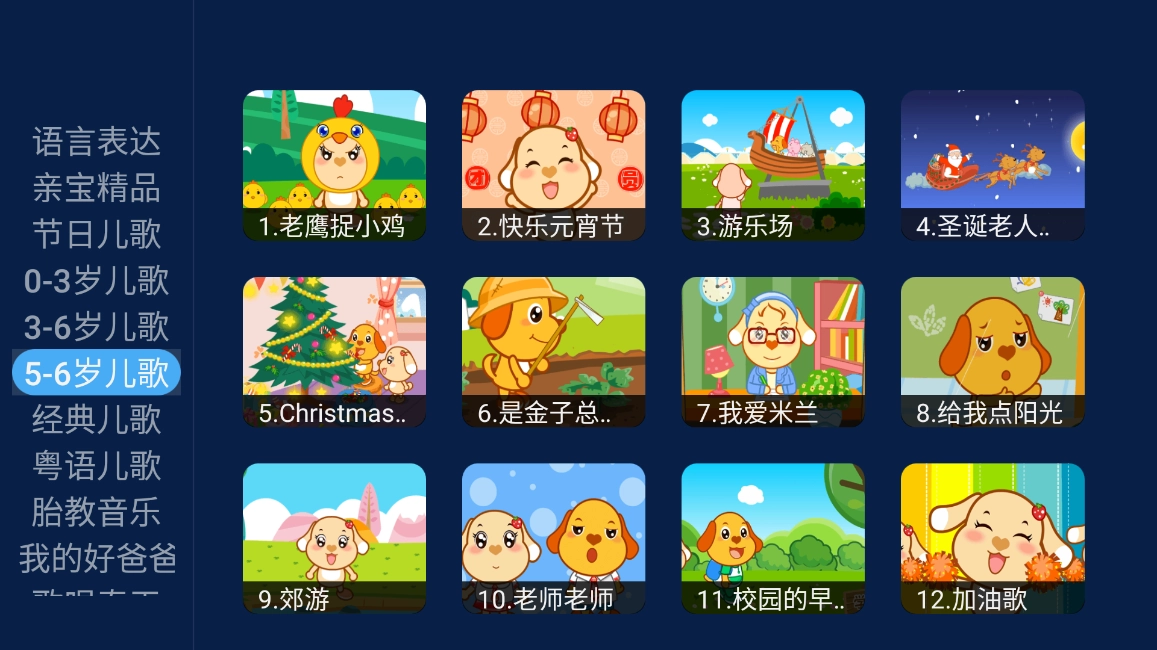Switch to 胎教音乐 category

[x=96, y=512]
